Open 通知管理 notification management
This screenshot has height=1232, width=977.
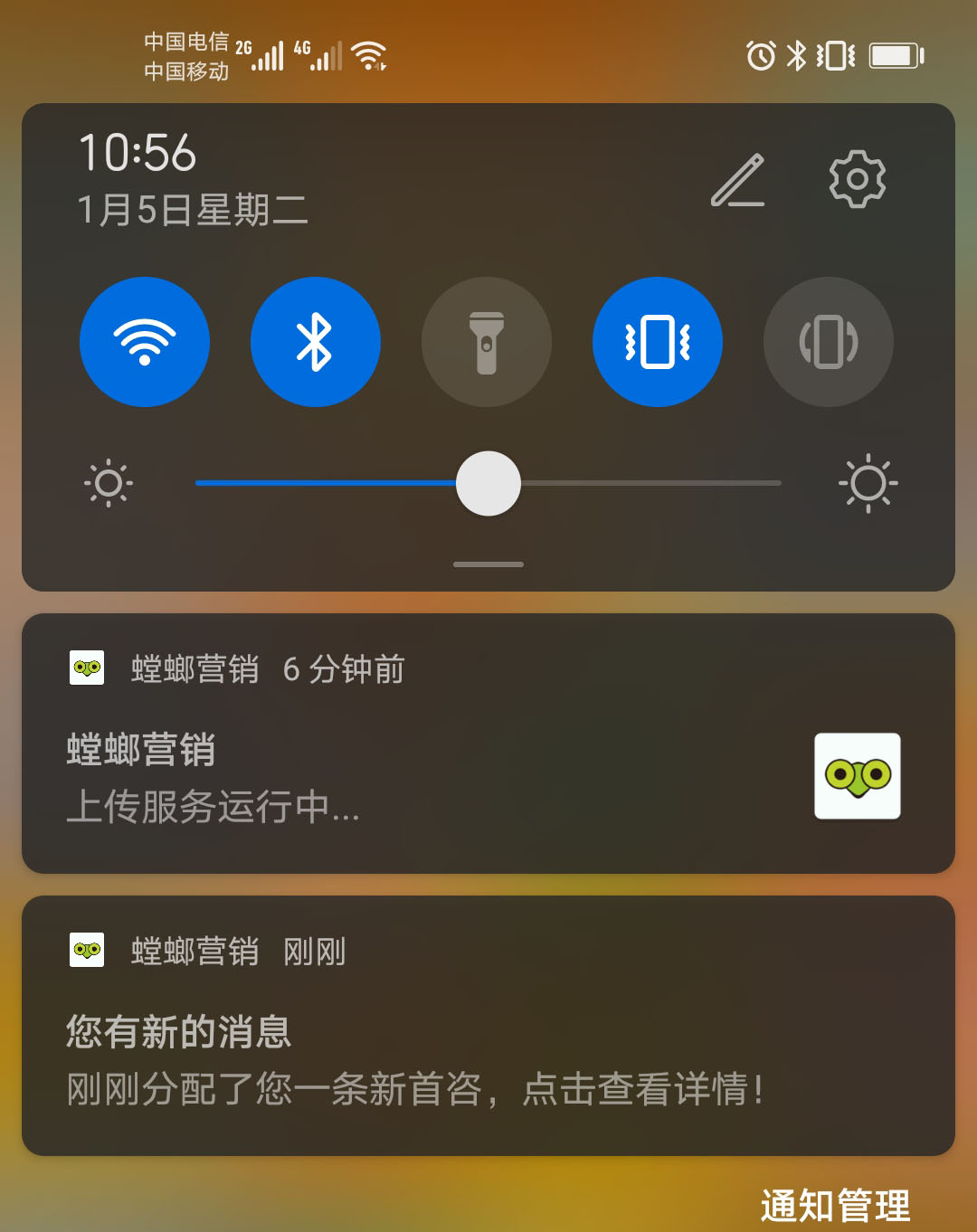pos(834,1206)
